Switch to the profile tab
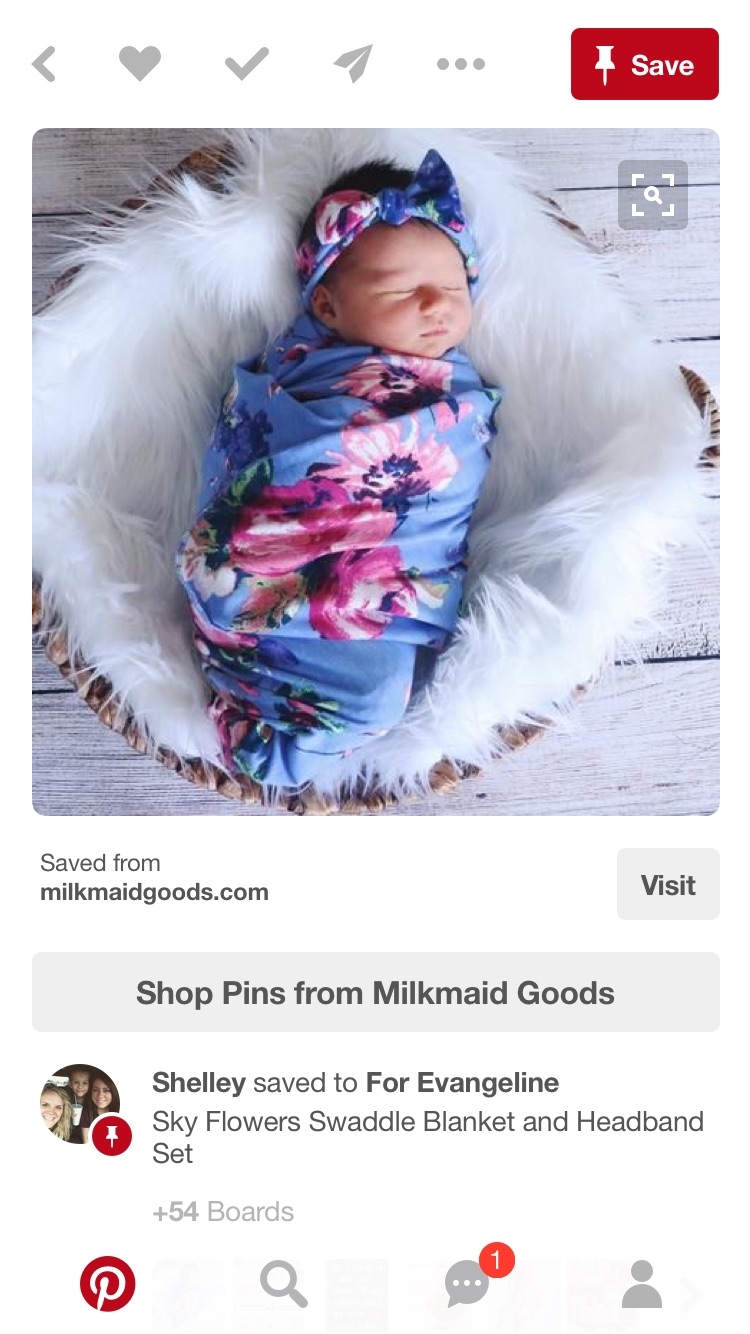This screenshot has height=1334, width=750. 642,1284
